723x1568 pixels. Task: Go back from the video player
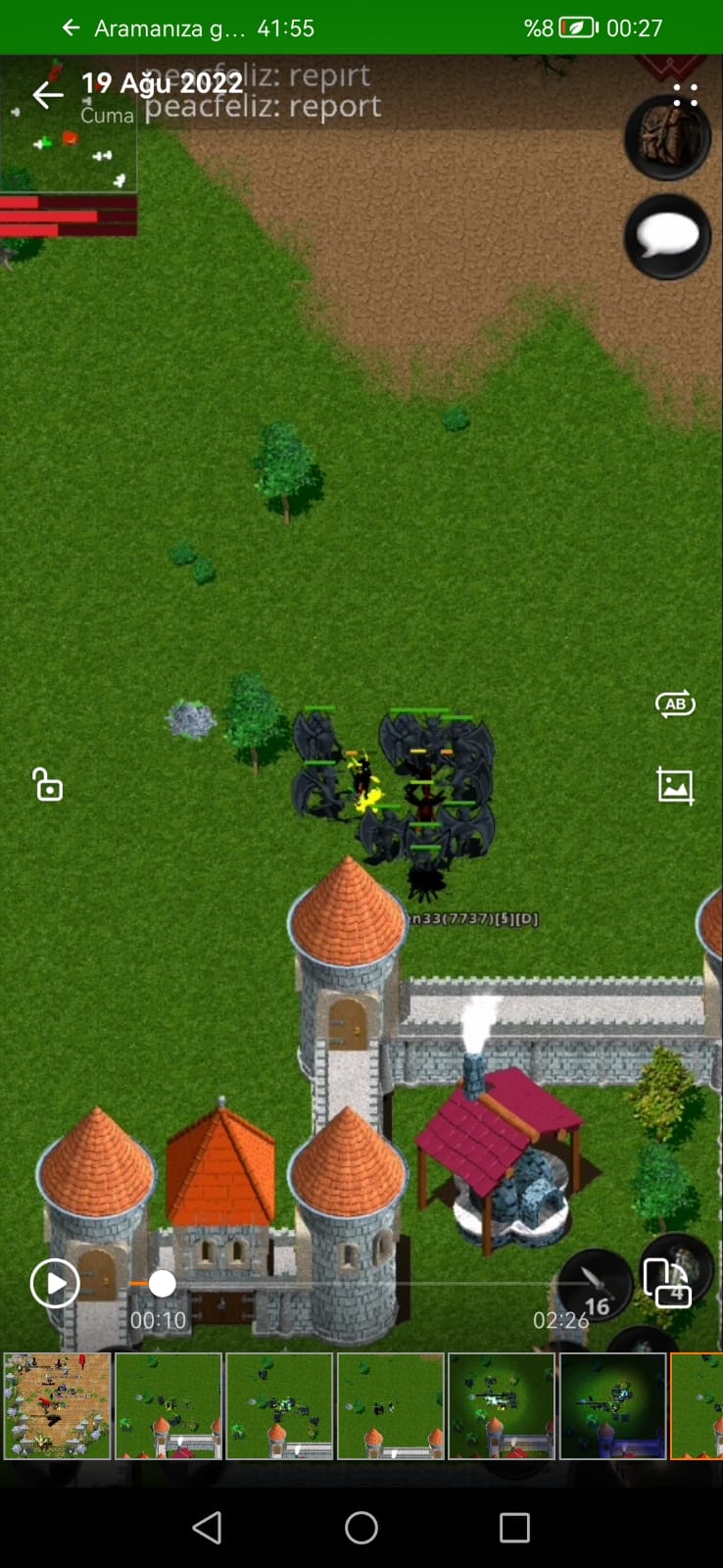[47, 94]
